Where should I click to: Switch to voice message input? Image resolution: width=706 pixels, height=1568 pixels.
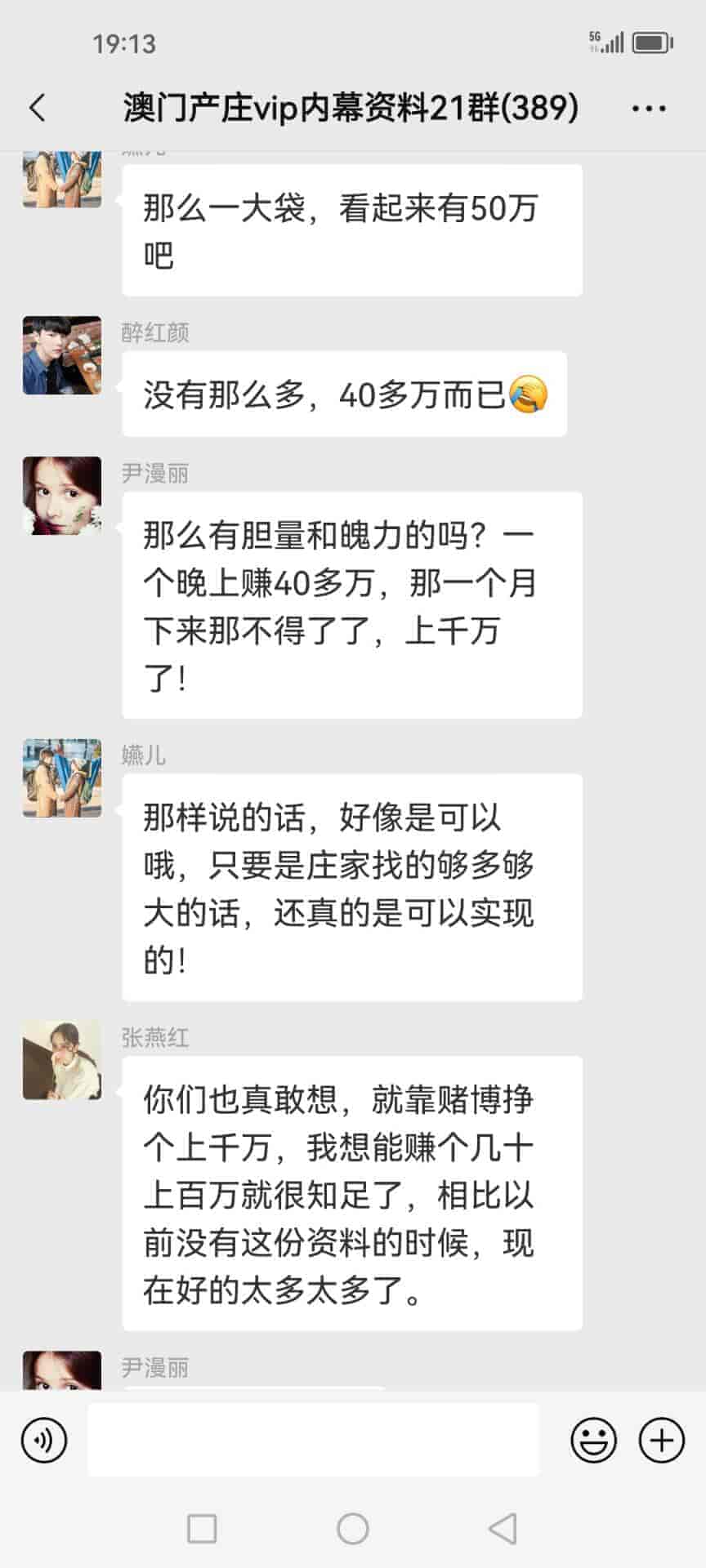[x=44, y=1440]
